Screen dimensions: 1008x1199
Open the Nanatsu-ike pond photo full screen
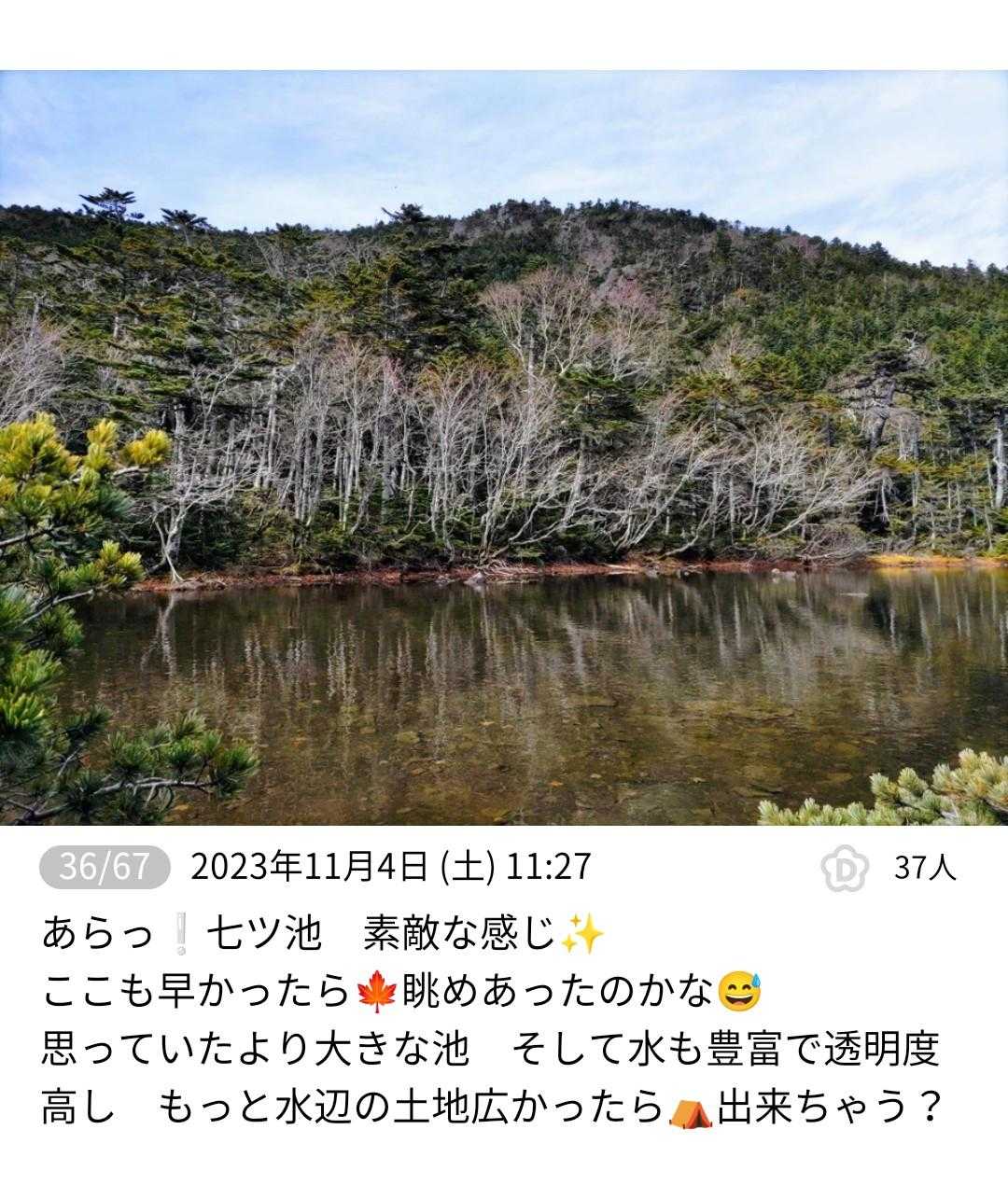coord(504,448)
